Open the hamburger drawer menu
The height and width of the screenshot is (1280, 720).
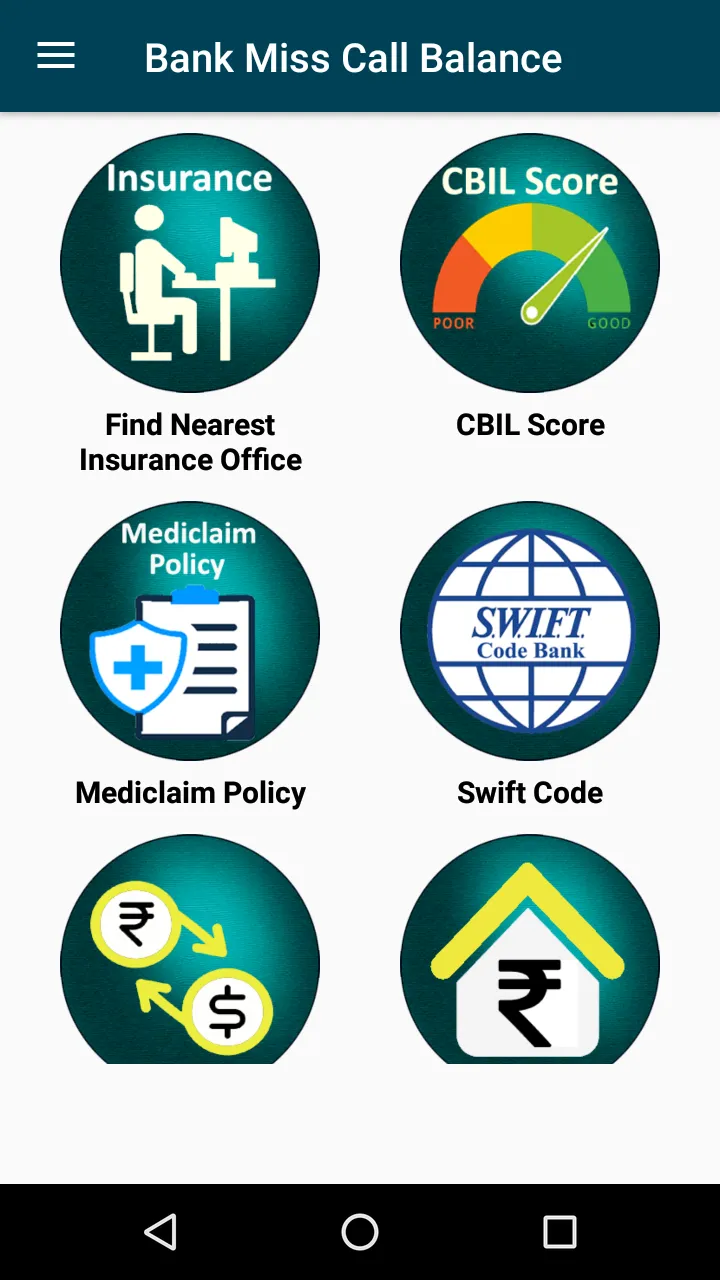point(56,56)
